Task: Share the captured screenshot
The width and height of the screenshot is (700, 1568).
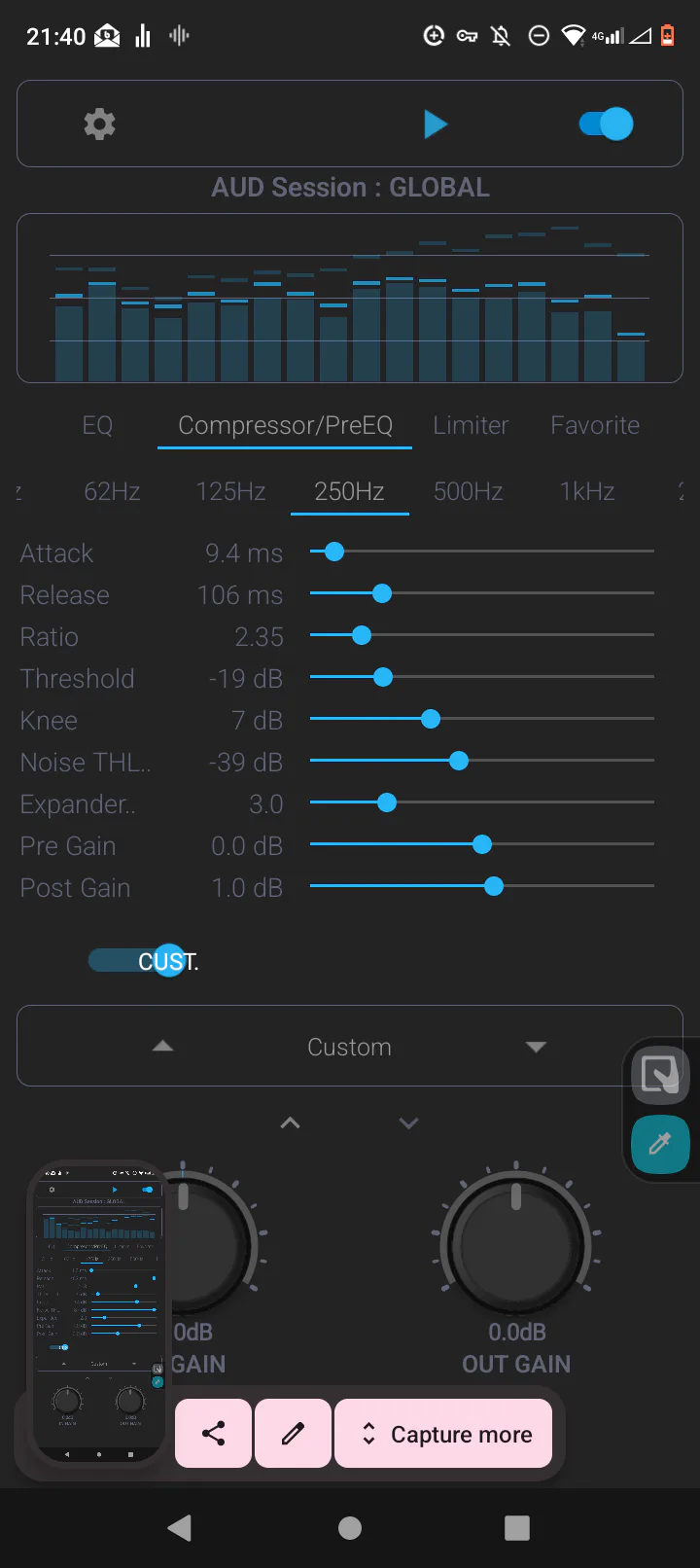Action: (x=213, y=1433)
